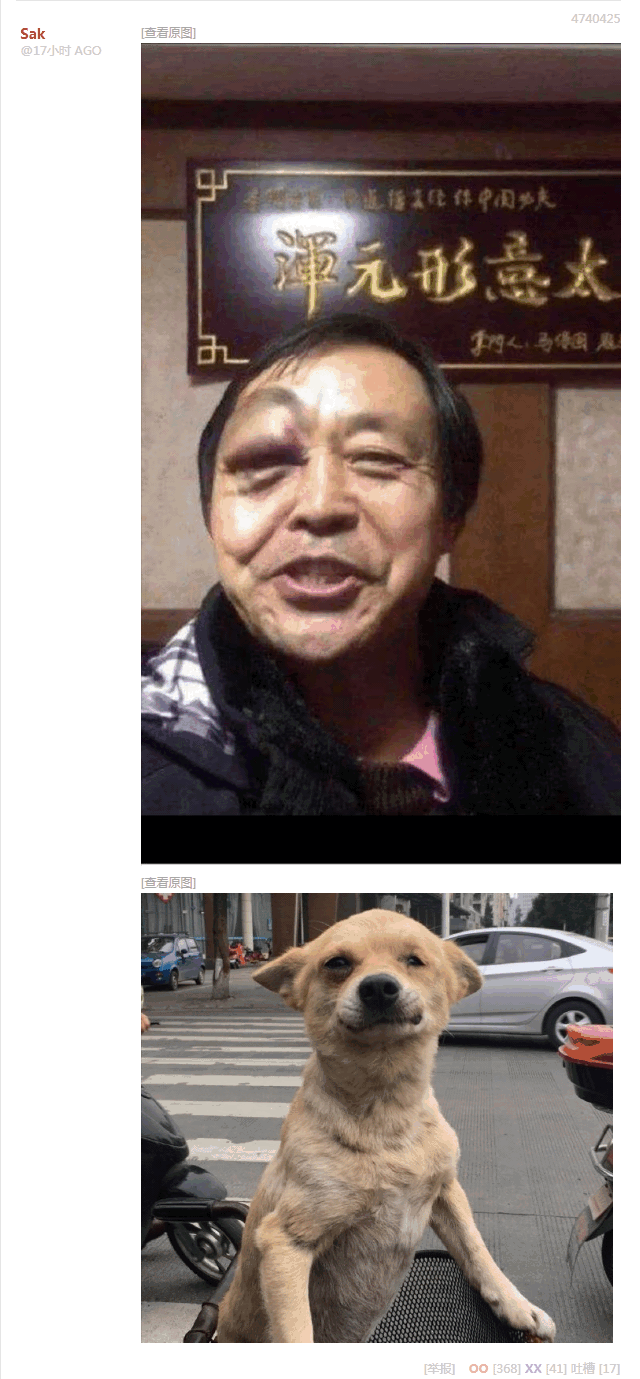Open the 吐槽 comments thread
The height and width of the screenshot is (1379, 640).
pos(583,1368)
